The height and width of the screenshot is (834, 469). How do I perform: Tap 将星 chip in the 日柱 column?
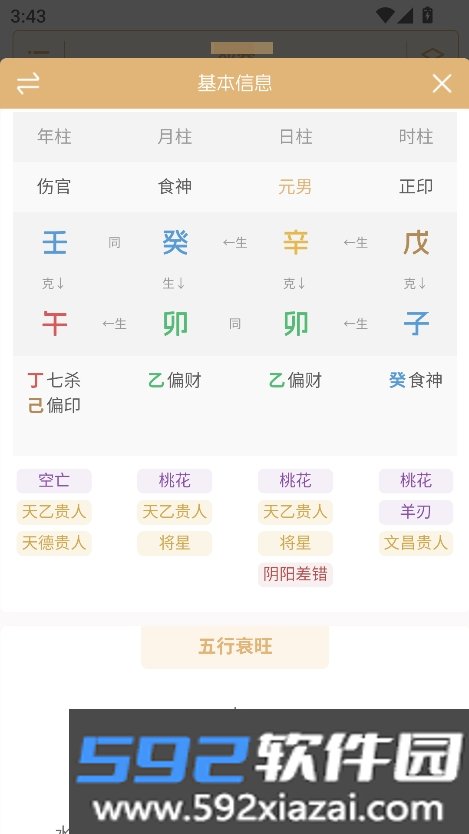pos(295,543)
